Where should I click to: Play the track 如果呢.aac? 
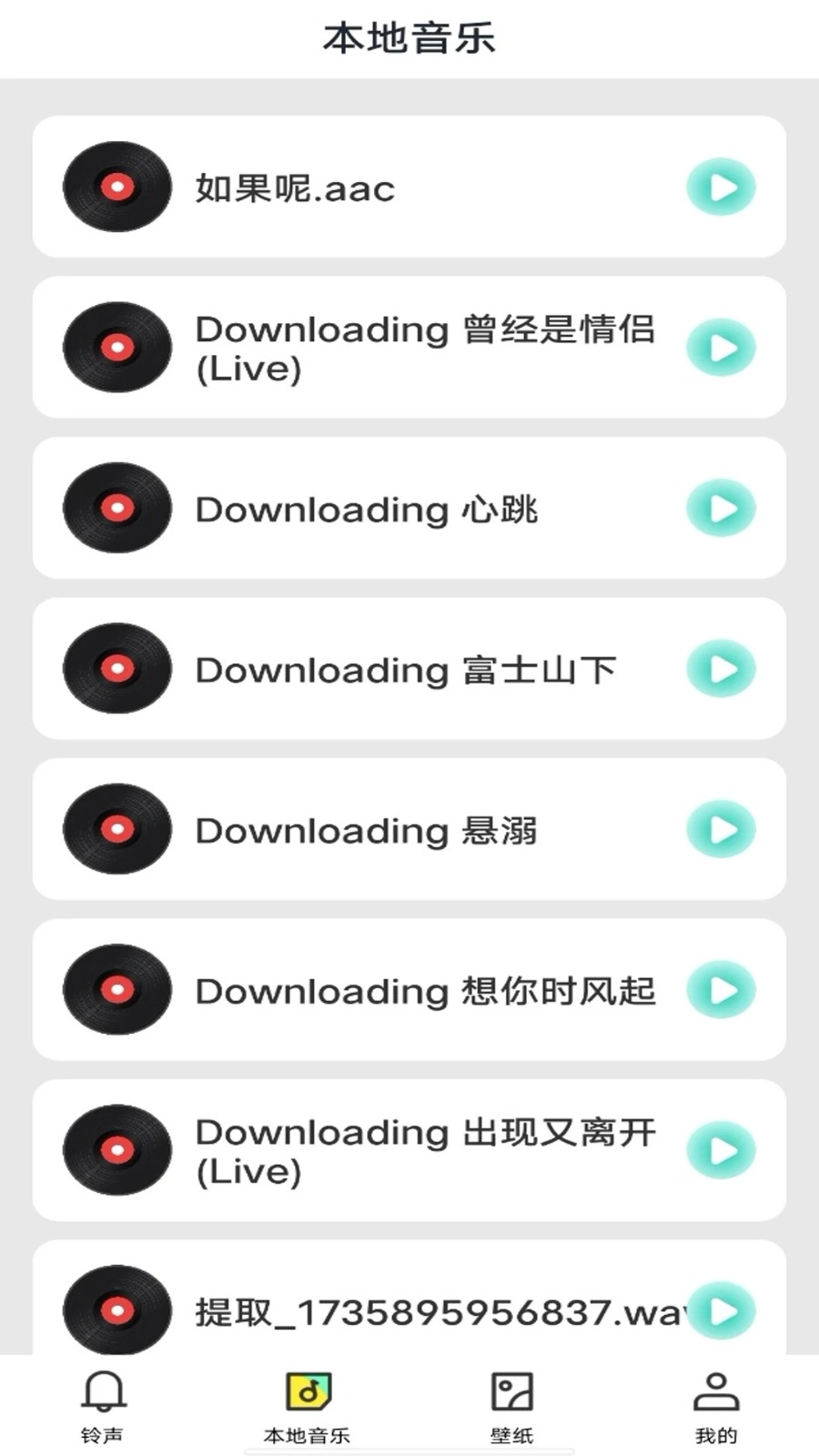[722, 187]
